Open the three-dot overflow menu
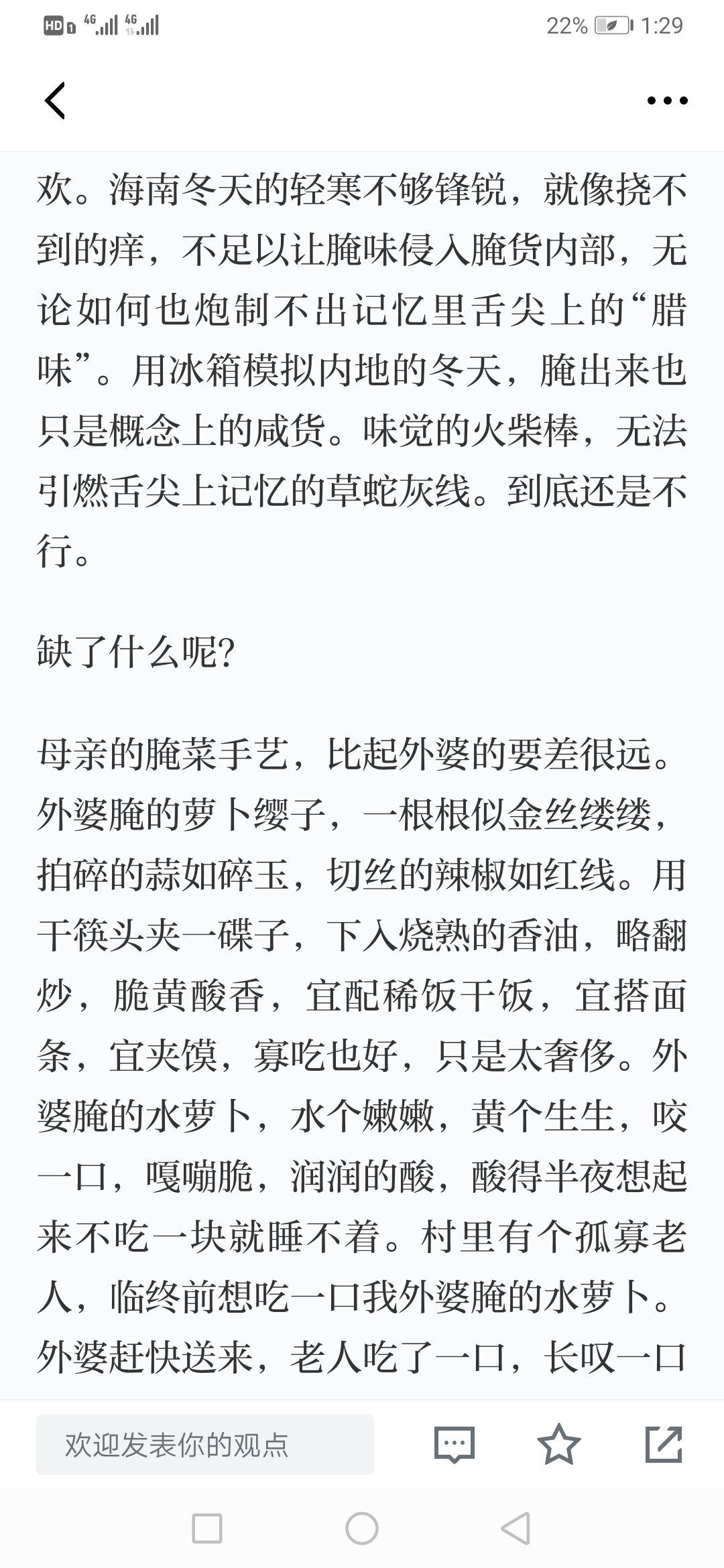This screenshot has width=724, height=1568. click(x=667, y=101)
